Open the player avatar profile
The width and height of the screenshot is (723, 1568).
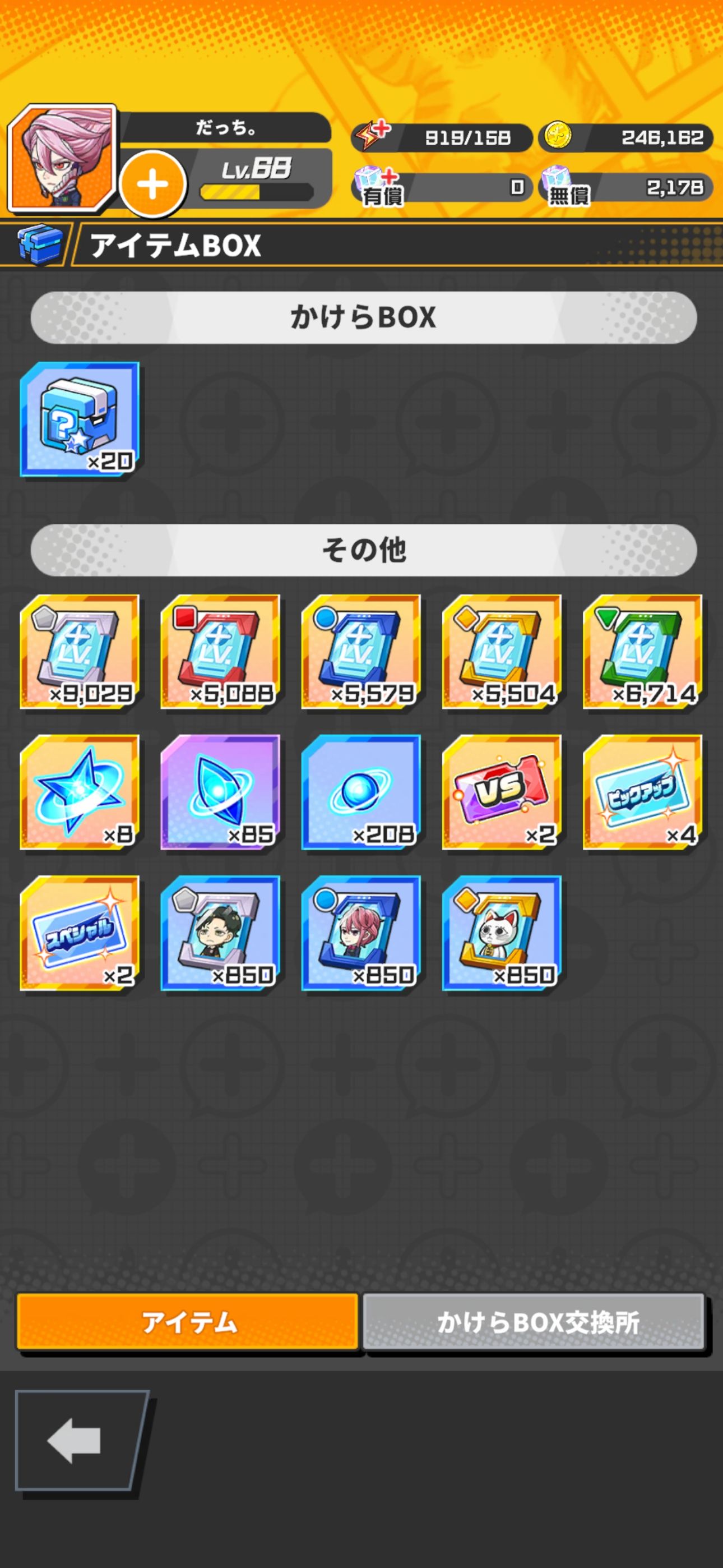point(62,158)
